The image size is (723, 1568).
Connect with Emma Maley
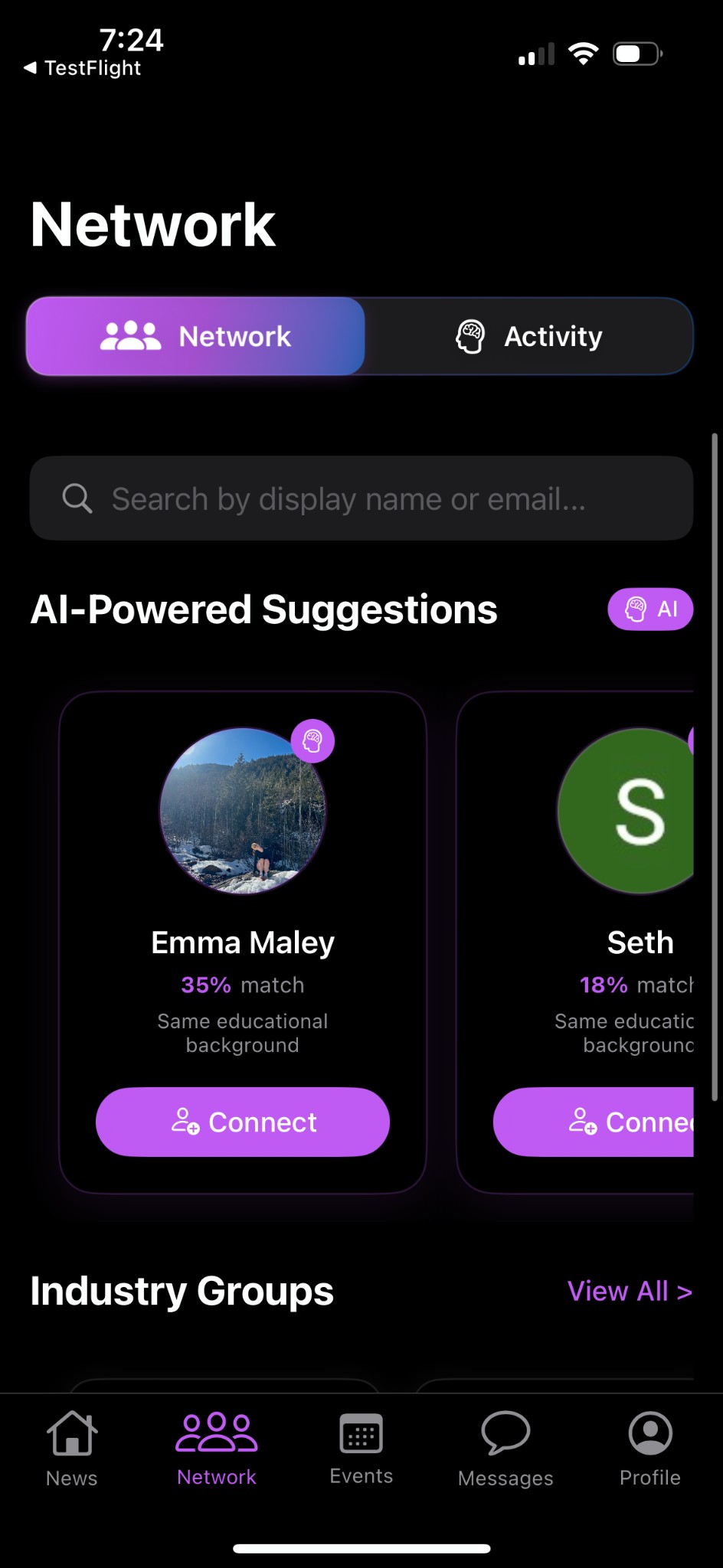pos(242,1122)
